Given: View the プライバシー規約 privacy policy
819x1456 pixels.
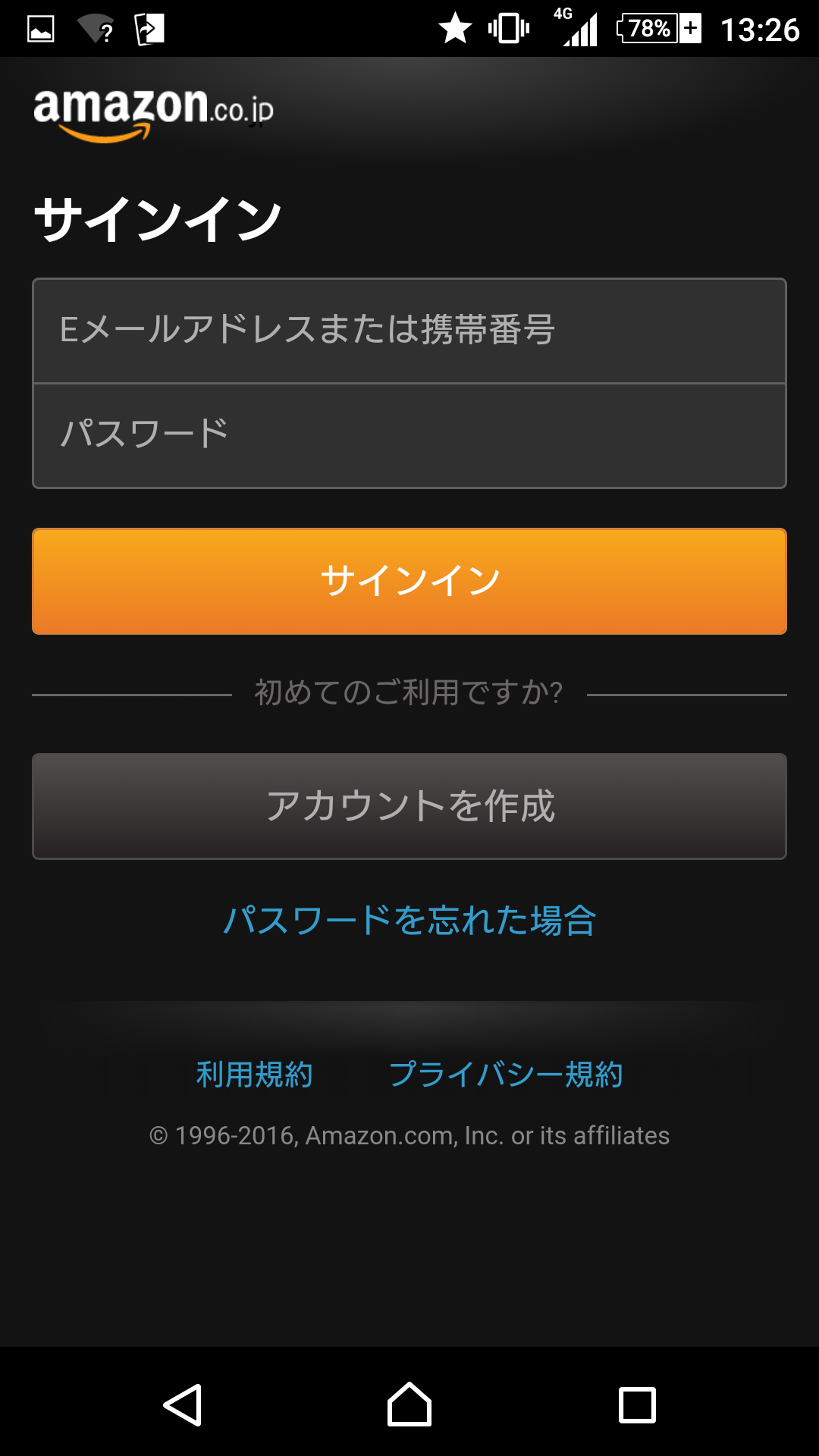Looking at the screenshot, I should 506,1074.
